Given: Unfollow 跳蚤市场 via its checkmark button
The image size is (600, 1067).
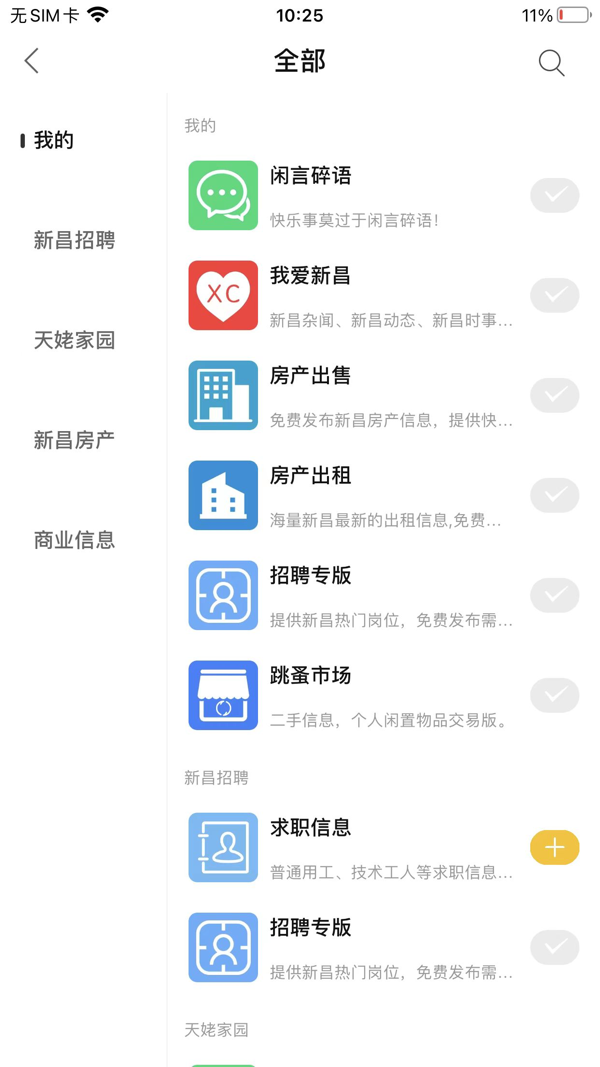Looking at the screenshot, I should pyautogui.click(x=554, y=695).
